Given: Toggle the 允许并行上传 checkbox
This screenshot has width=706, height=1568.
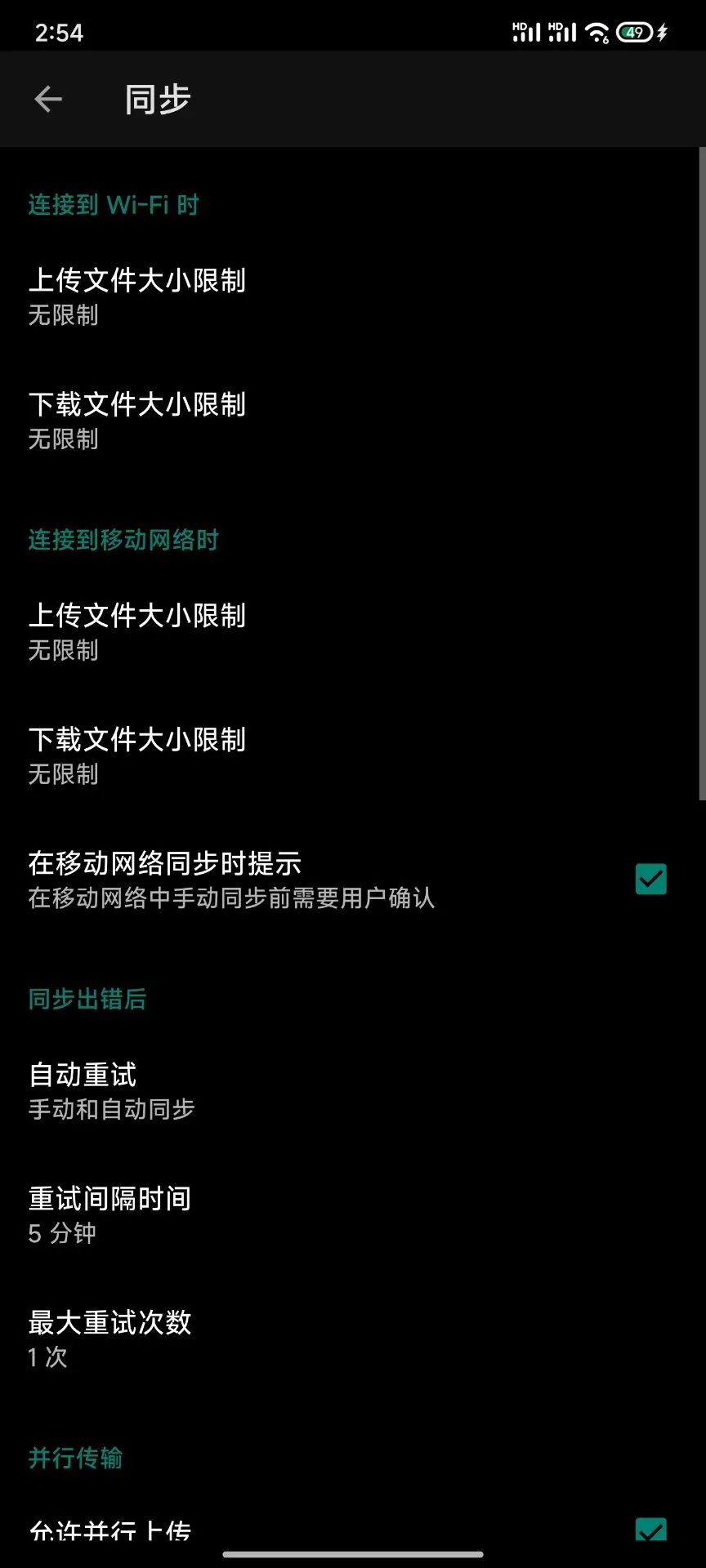Looking at the screenshot, I should pyautogui.click(x=650, y=1529).
